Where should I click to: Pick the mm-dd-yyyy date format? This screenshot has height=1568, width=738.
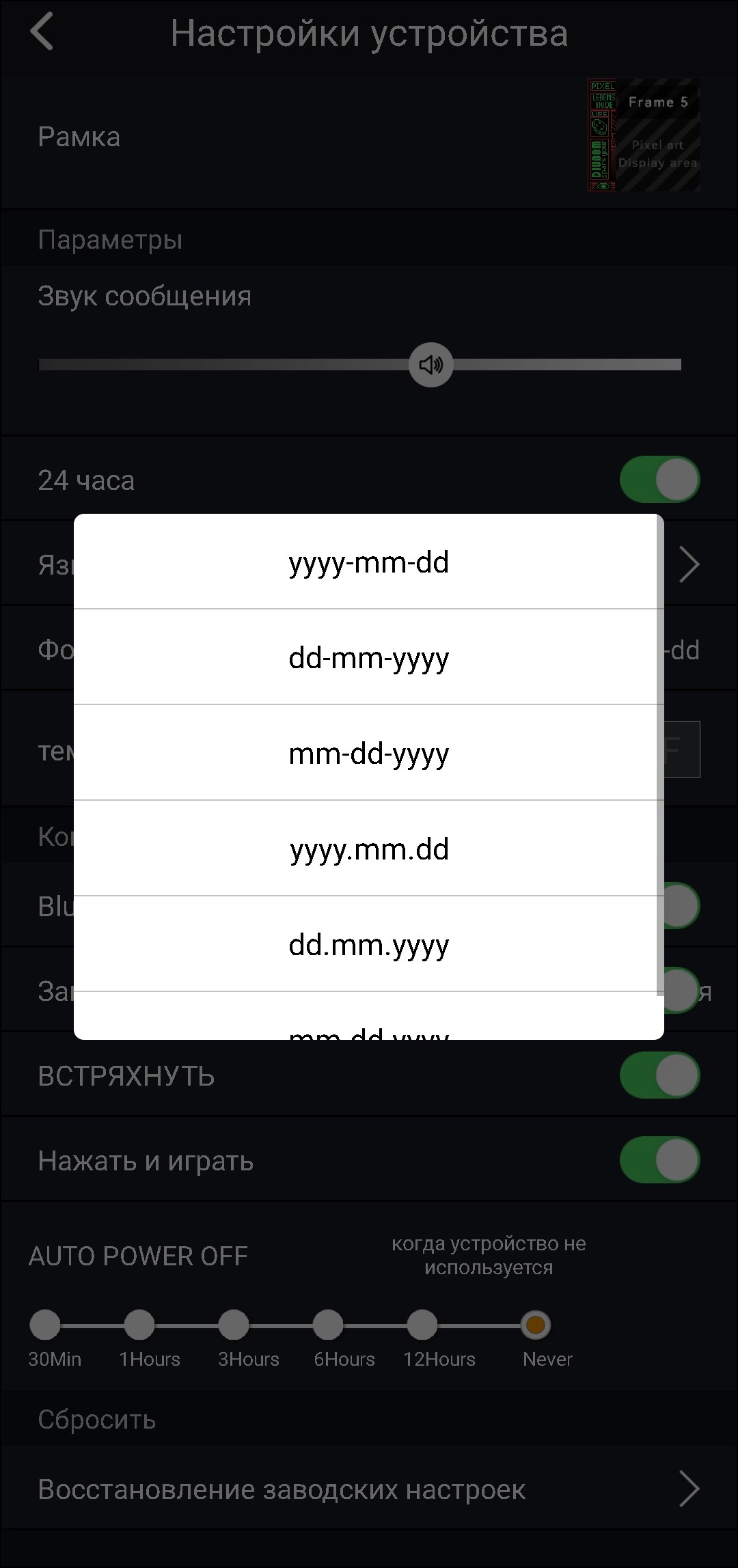[369, 753]
